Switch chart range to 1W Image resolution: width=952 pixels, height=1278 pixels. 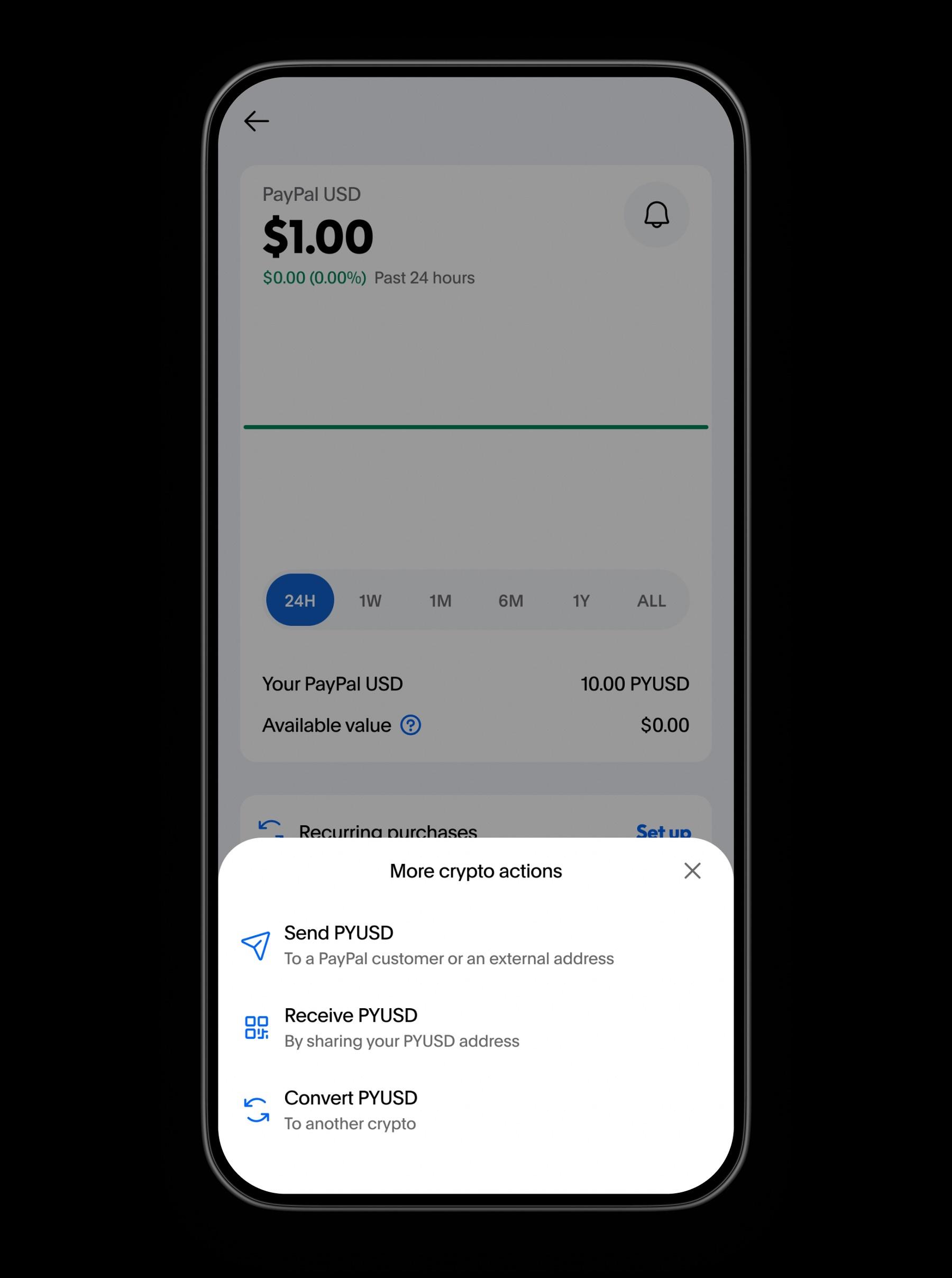370,600
